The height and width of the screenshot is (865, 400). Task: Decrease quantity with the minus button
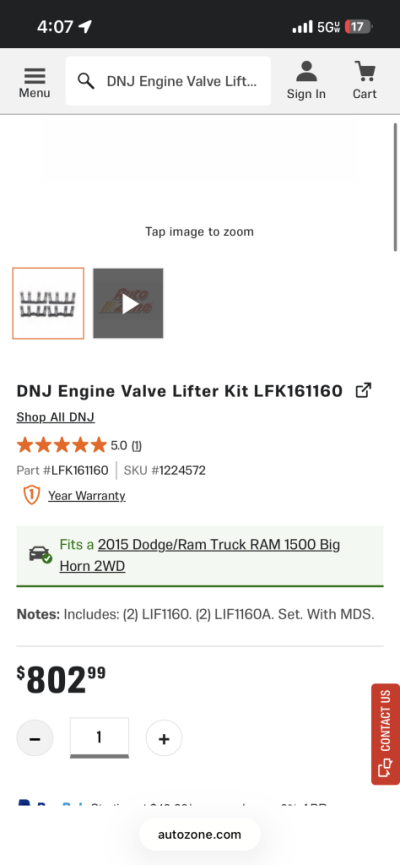pyautogui.click(x=35, y=738)
